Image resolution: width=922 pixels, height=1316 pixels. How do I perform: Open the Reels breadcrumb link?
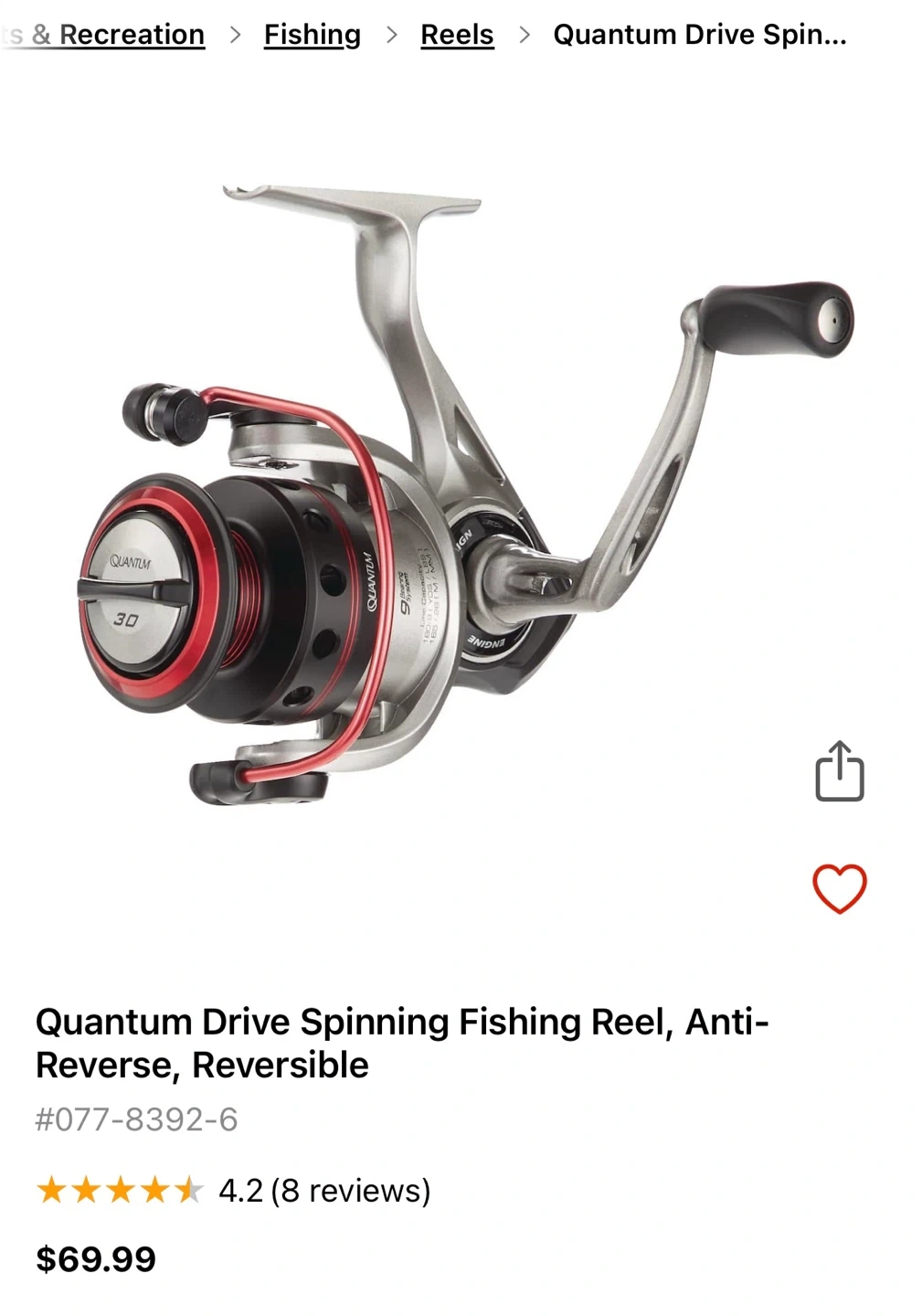(457, 35)
